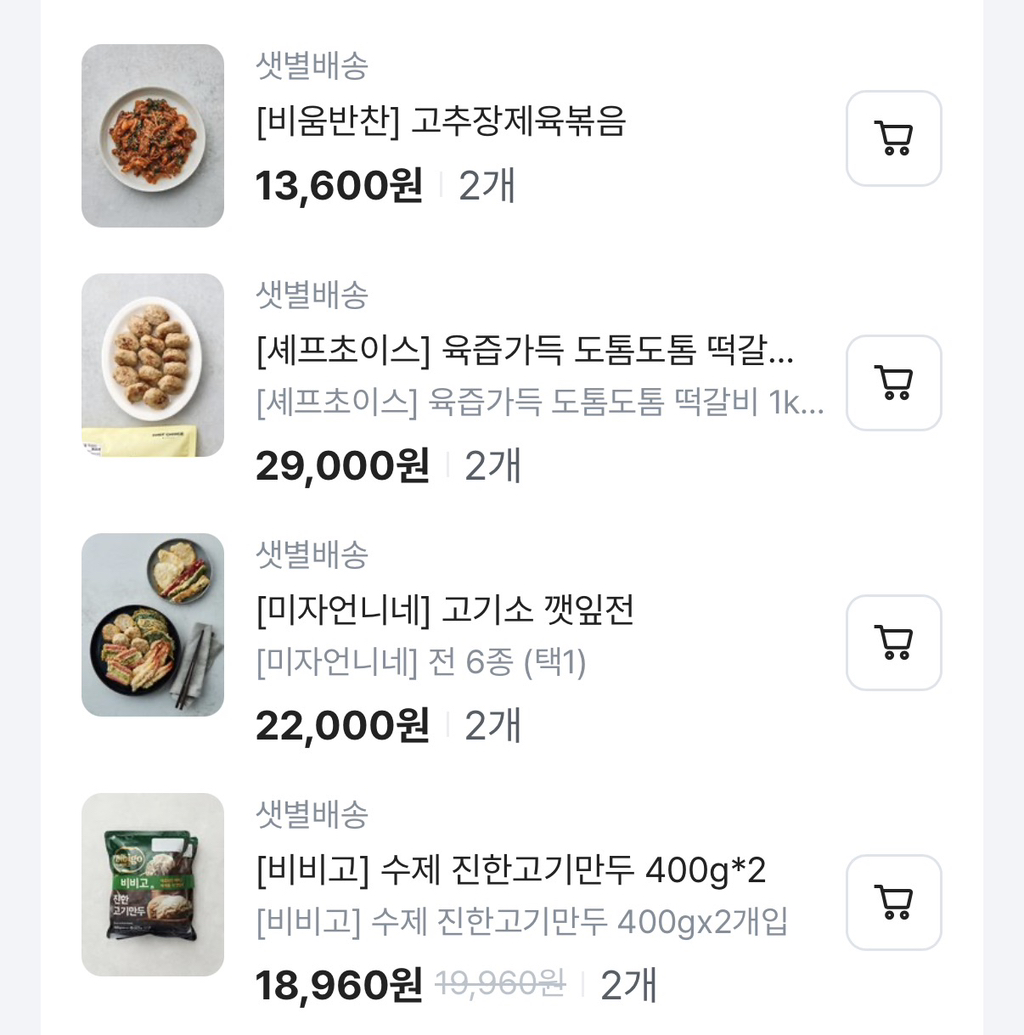Open the 떡갈비 product image
This screenshot has width=1024, height=1035.
pyautogui.click(x=153, y=365)
